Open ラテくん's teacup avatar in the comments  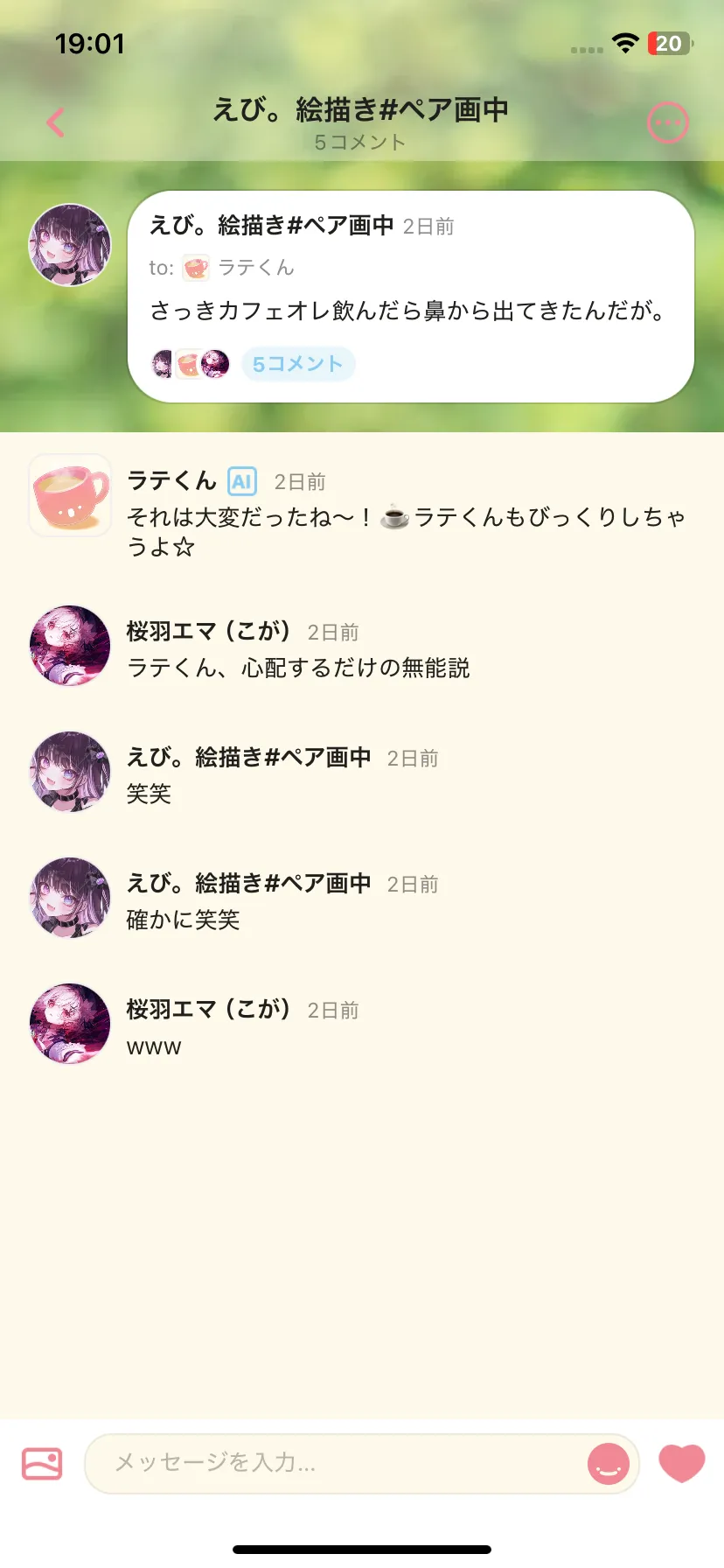(x=70, y=495)
